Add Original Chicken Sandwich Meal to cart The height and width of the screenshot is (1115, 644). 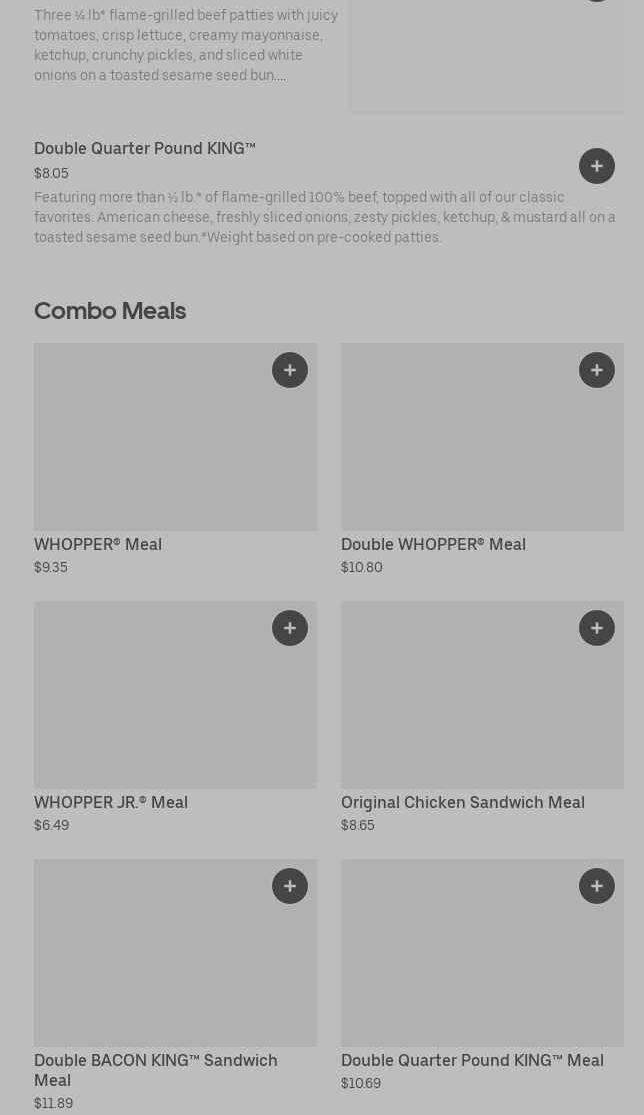(x=597, y=628)
